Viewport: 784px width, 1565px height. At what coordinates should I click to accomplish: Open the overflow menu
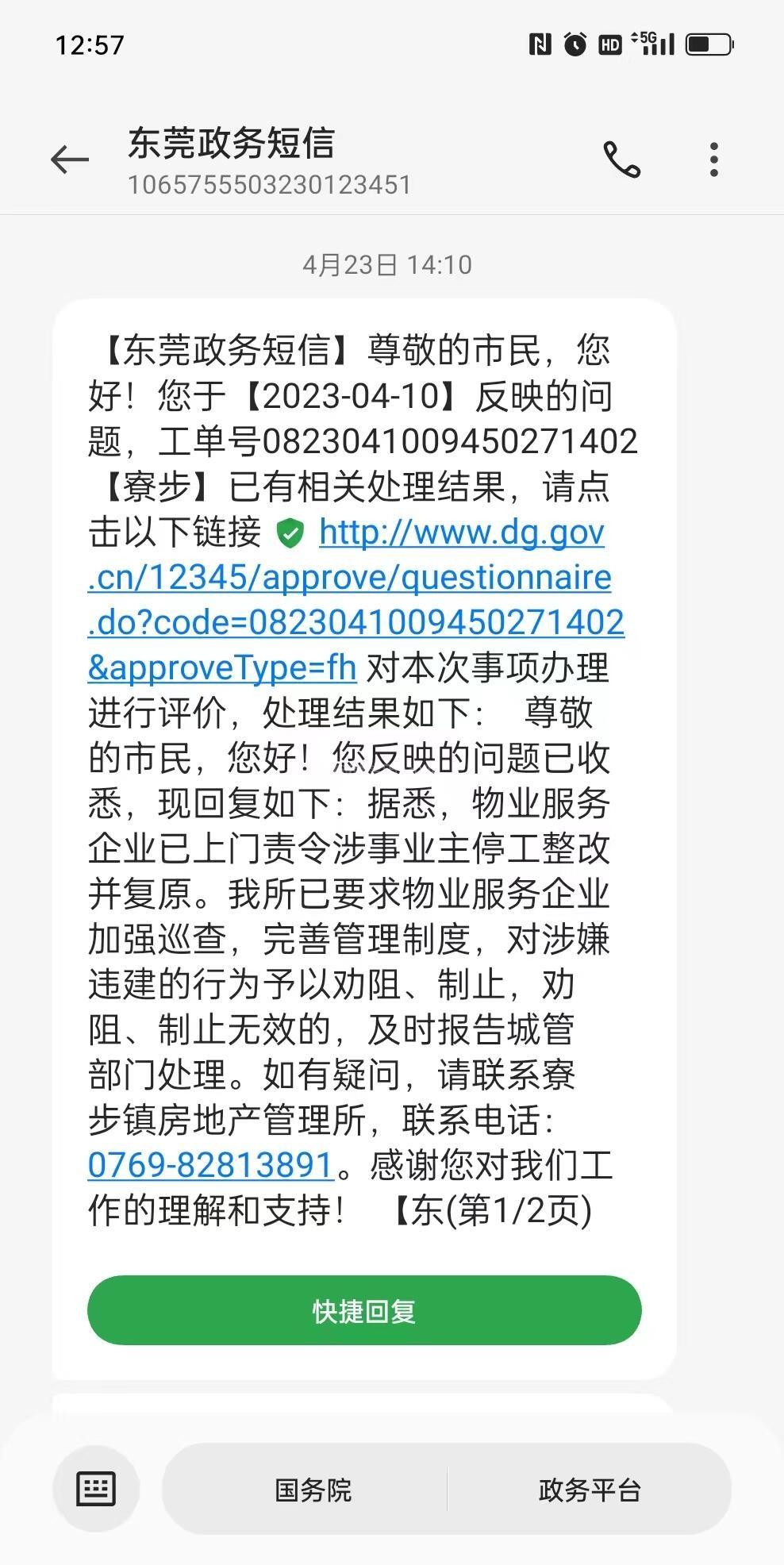tap(714, 160)
